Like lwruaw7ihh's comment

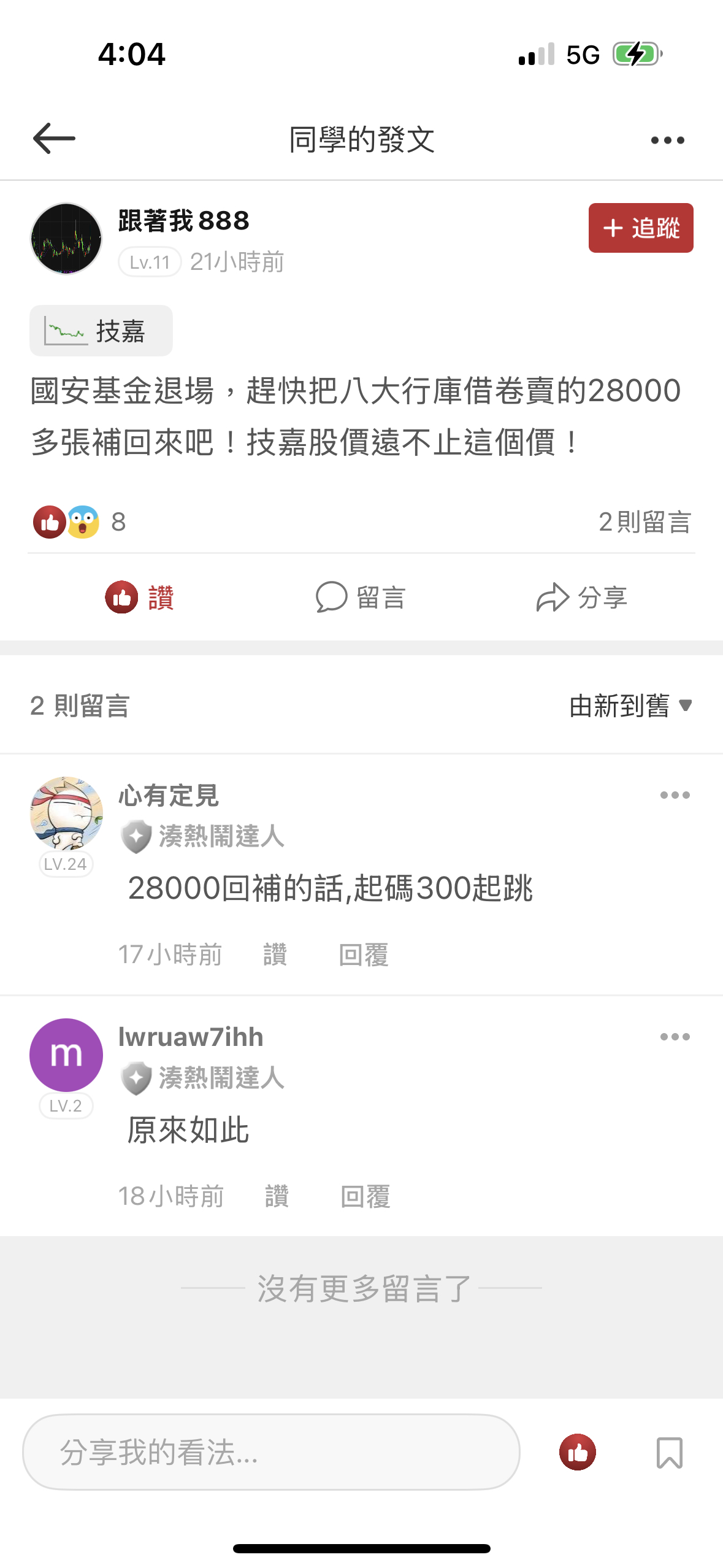point(277,1197)
